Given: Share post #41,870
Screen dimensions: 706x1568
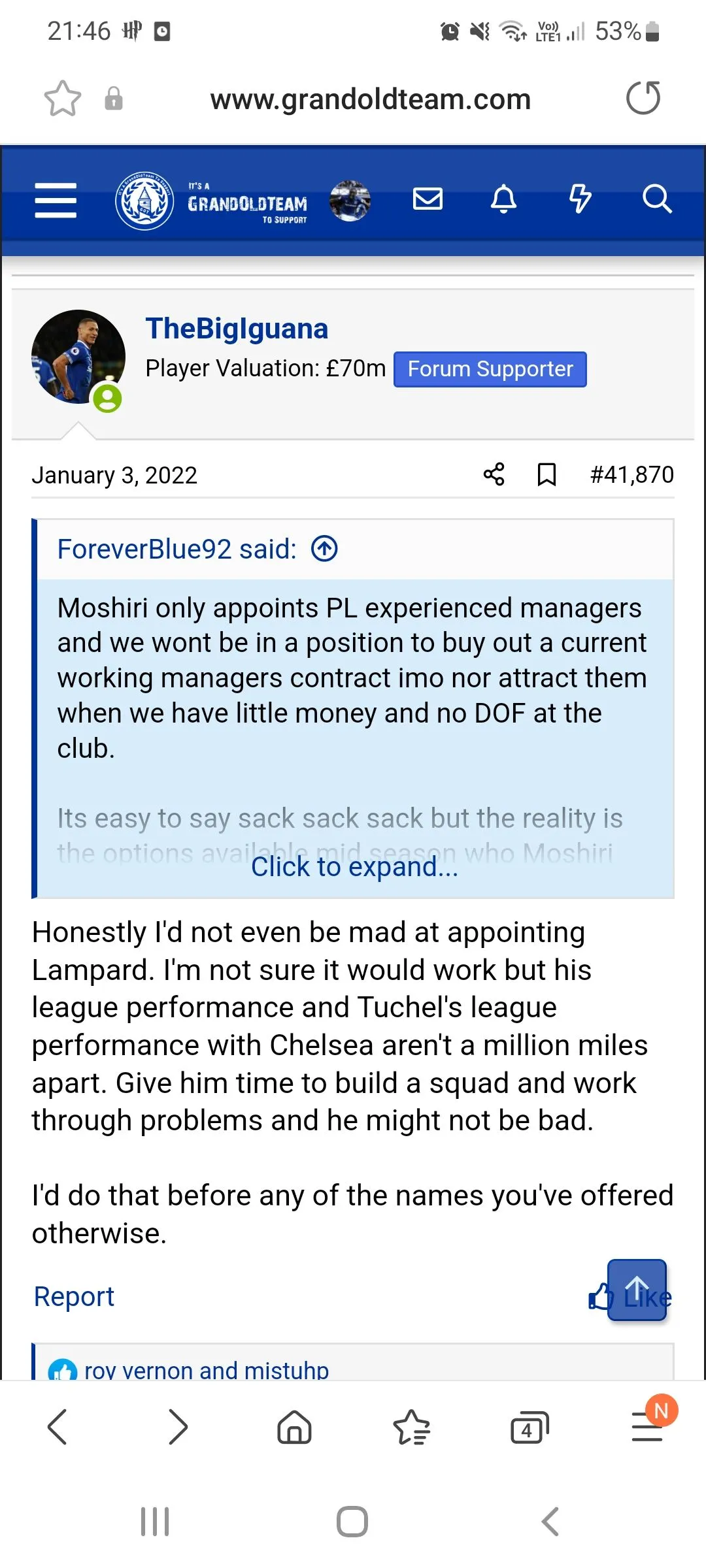Looking at the screenshot, I should (x=494, y=474).
